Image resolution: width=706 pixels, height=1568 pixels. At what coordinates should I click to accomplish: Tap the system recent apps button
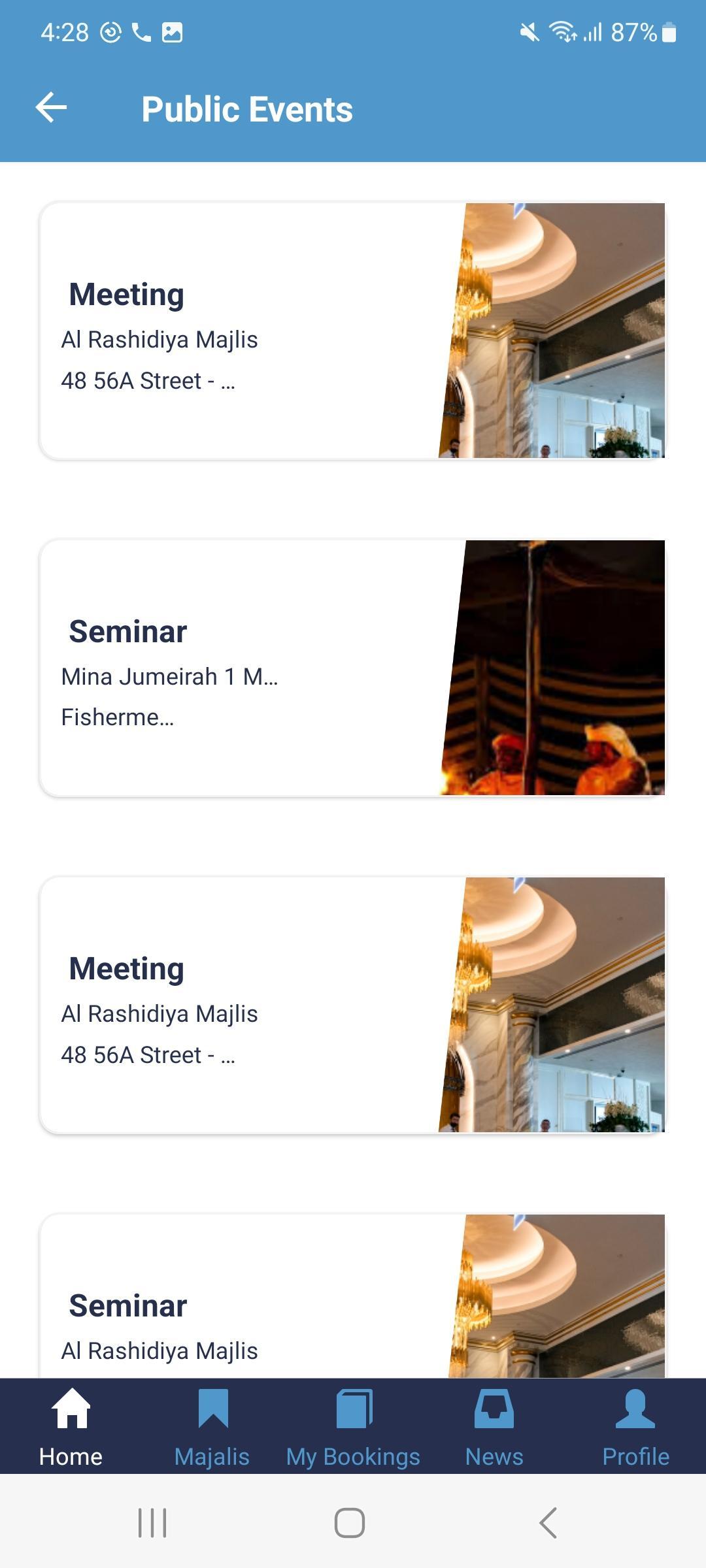pos(152,1523)
